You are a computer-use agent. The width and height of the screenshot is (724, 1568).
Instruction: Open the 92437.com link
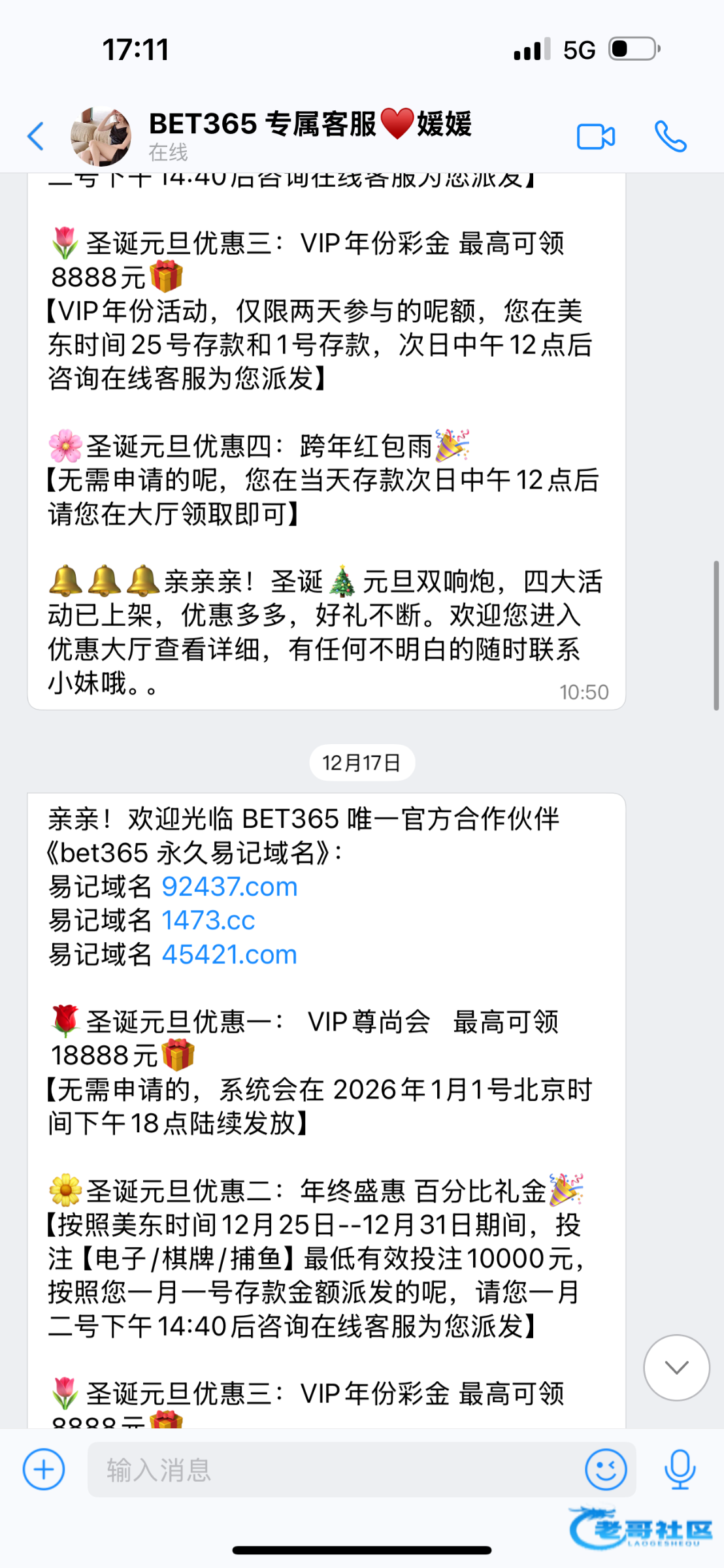(x=229, y=887)
